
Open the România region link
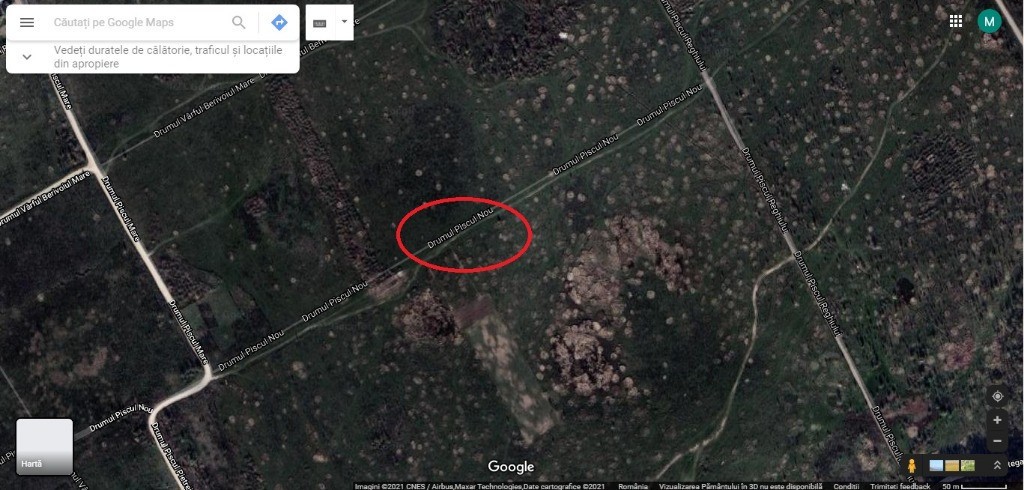click(633, 486)
